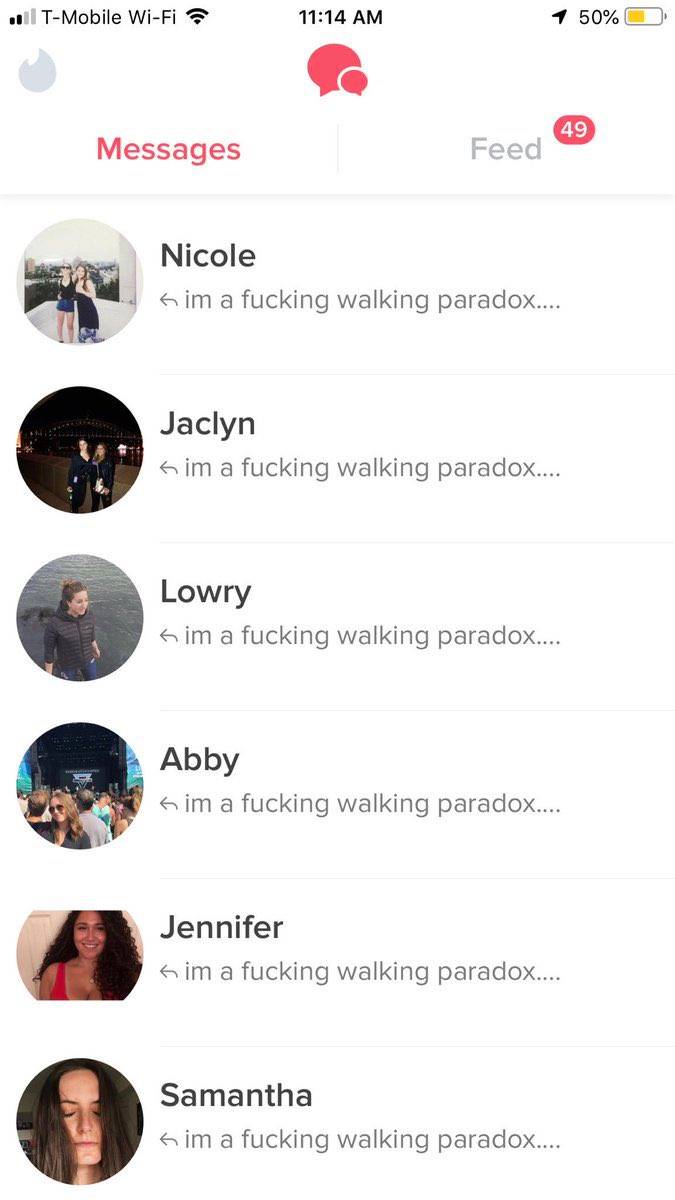The height and width of the screenshot is (1200, 675).
Task: View the message thread with Lowry
Action: 337,618
